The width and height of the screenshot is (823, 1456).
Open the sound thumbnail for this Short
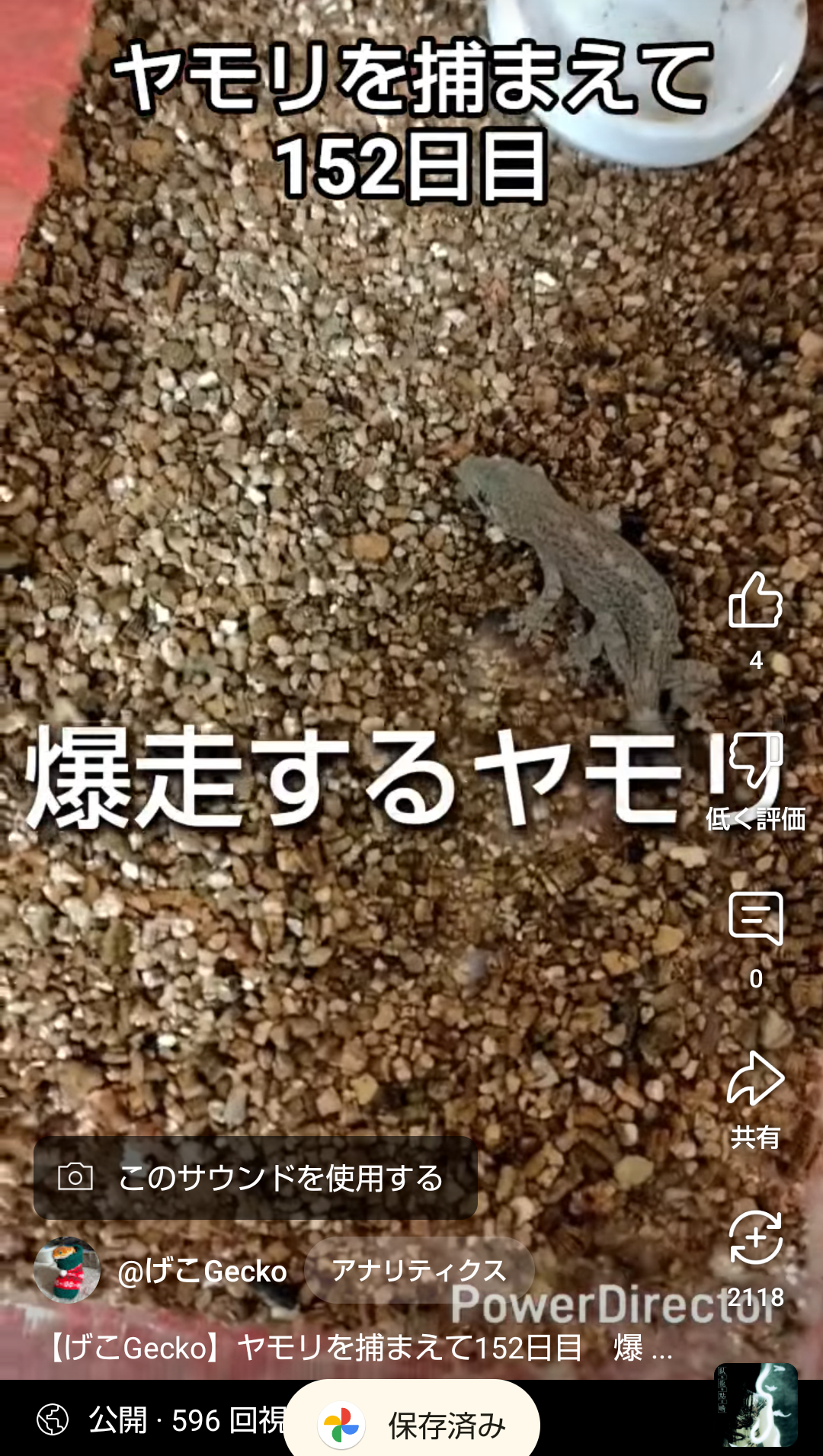point(756,1404)
